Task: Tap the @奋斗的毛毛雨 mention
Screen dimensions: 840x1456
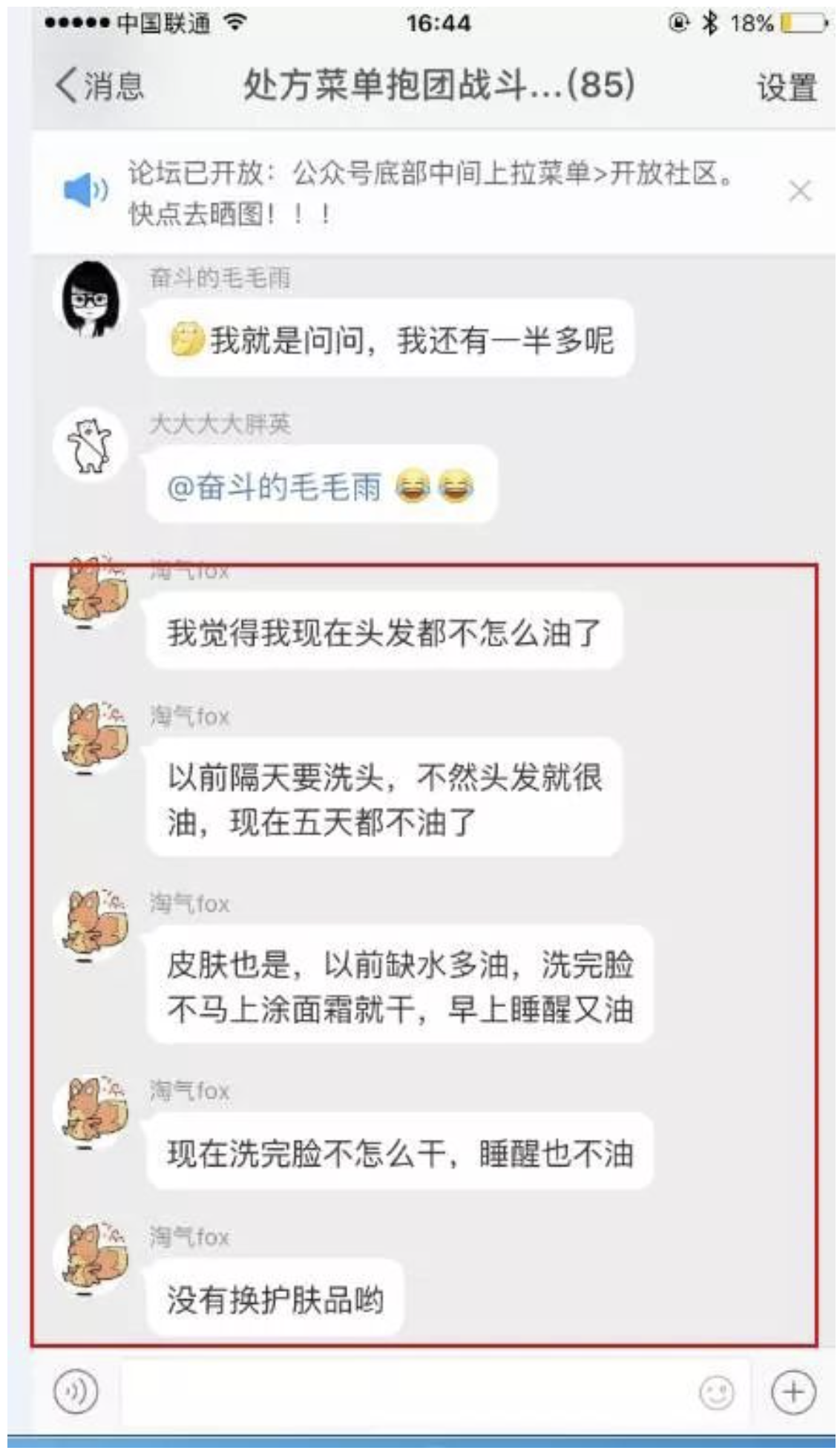Action: click(x=274, y=488)
